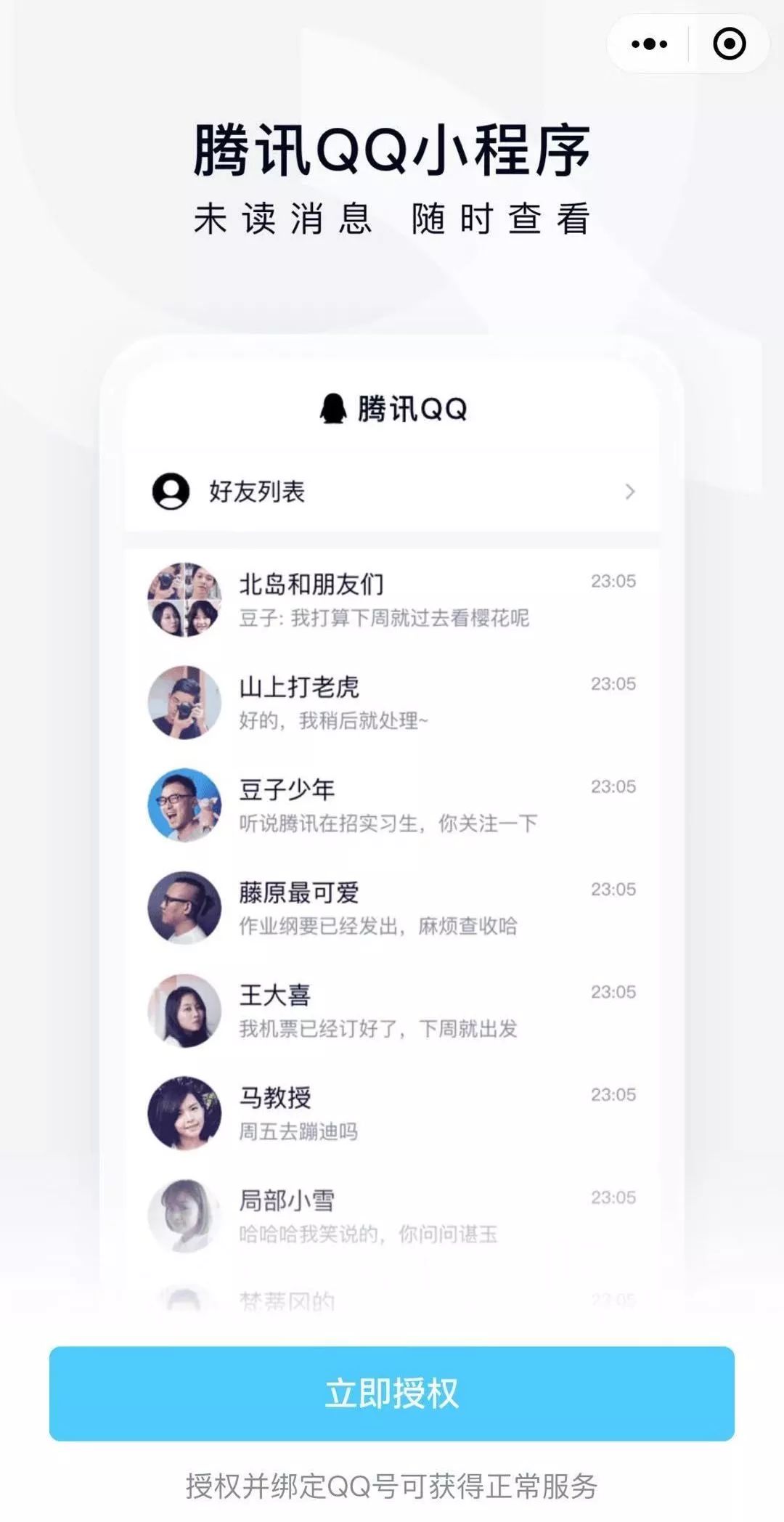The width and height of the screenshot is (784, 1522).
Task: Click the QQ penguin logo icon
Action: coord(333,408)
